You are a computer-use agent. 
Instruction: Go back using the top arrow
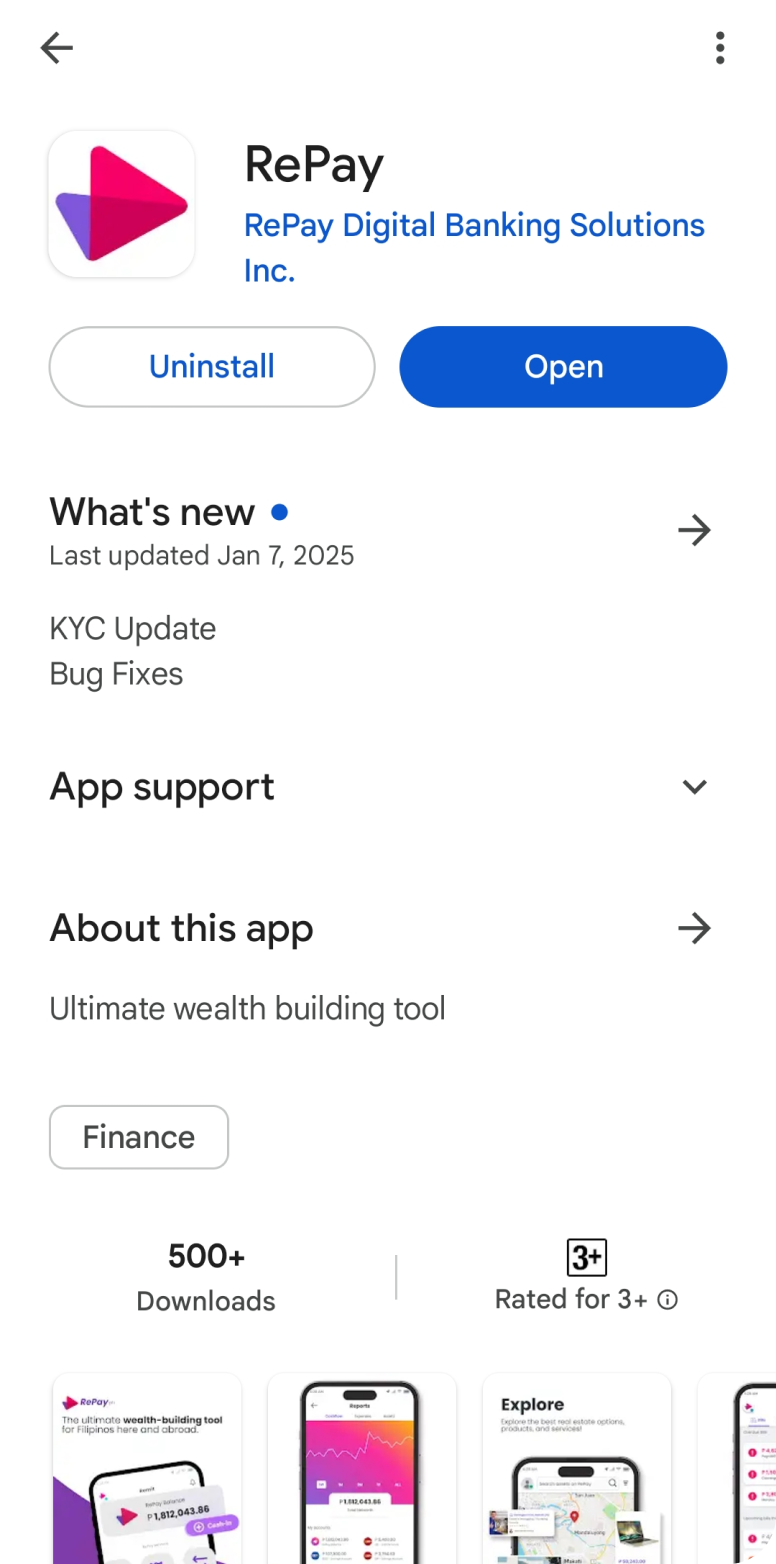point(57,48)
